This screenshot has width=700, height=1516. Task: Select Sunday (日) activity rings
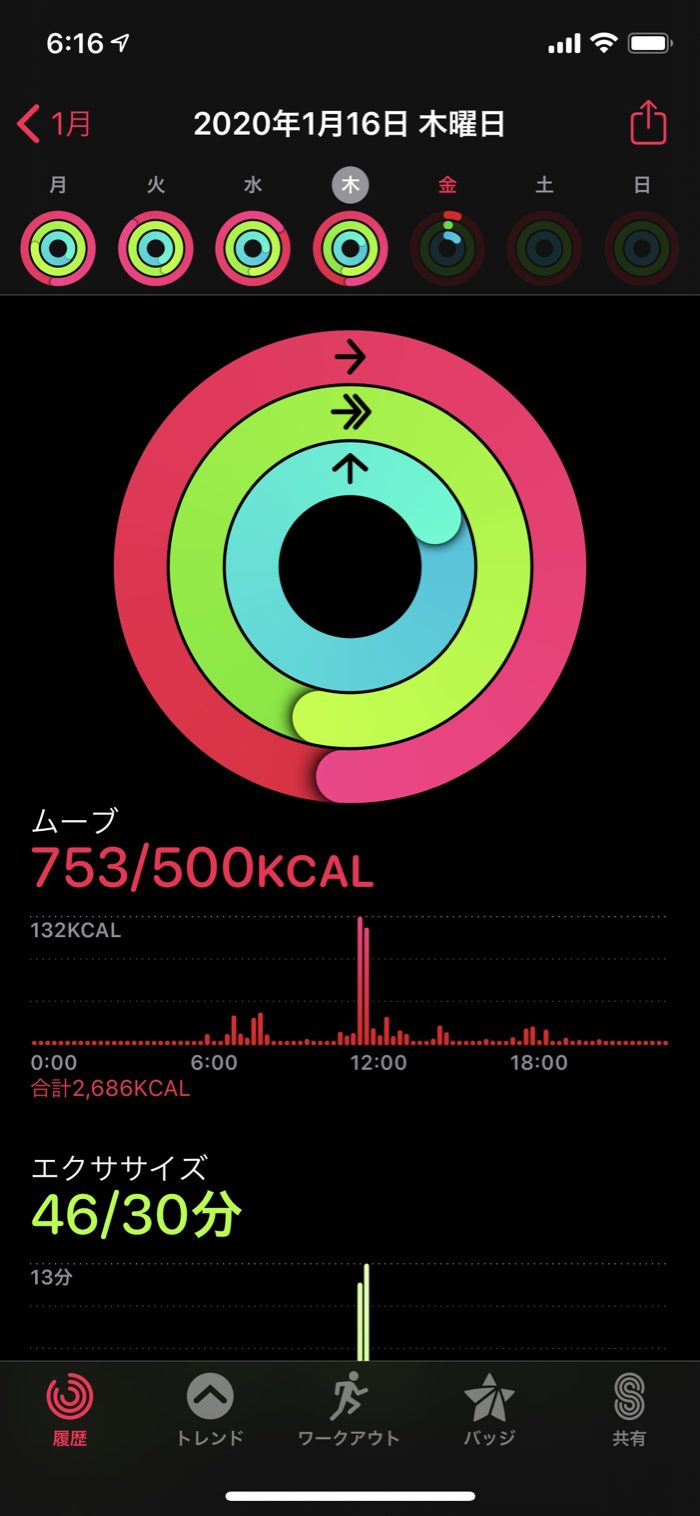(x=642, y=249)
